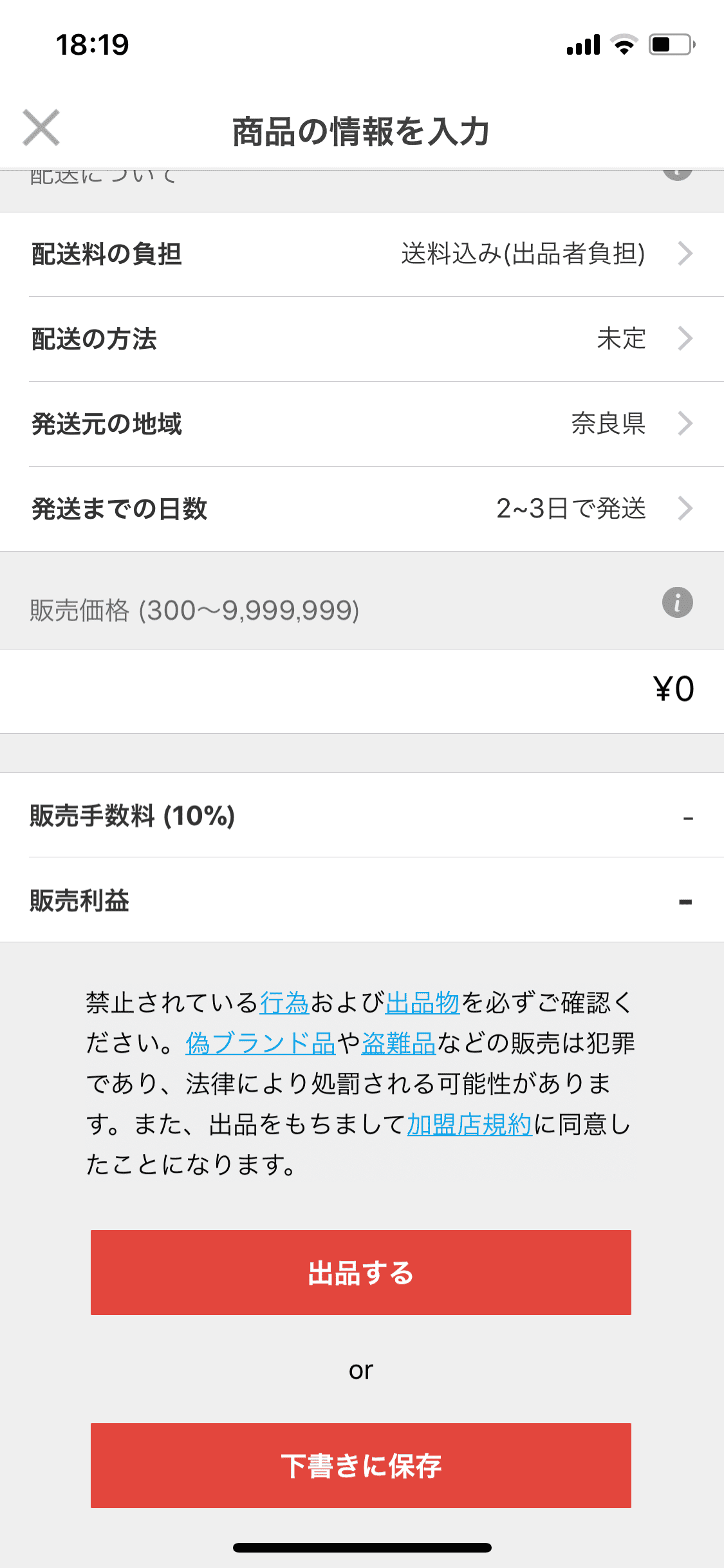This screenshot has height=1568, width=724.
Task: Open the info icon beside 販売価格
Action: (x=678, y=602)
